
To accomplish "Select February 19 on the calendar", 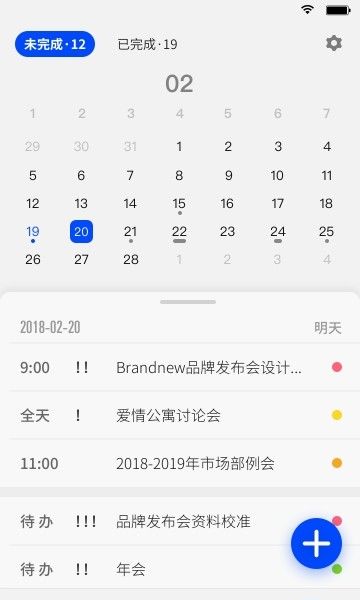I will [33, 232].
